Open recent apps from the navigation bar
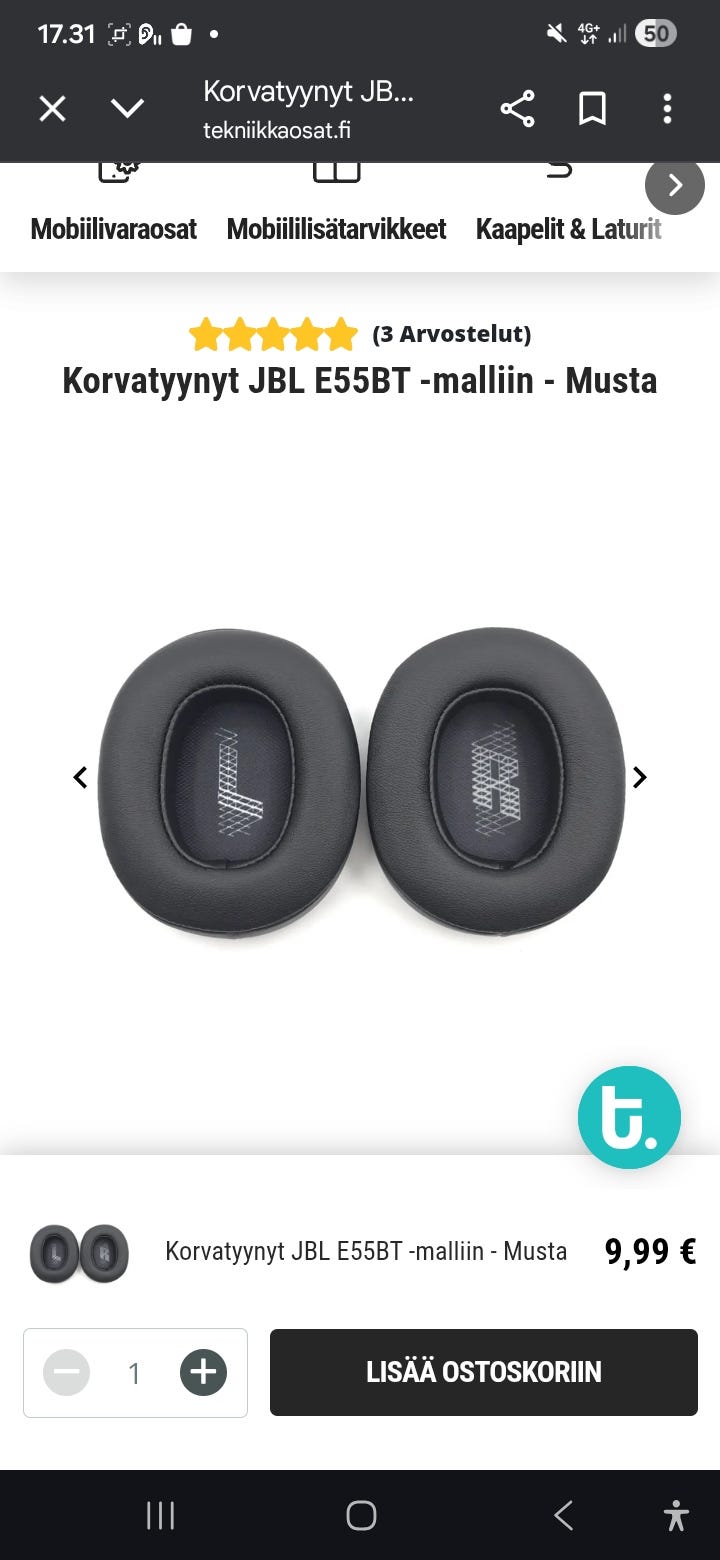 tap(160, 1516)
